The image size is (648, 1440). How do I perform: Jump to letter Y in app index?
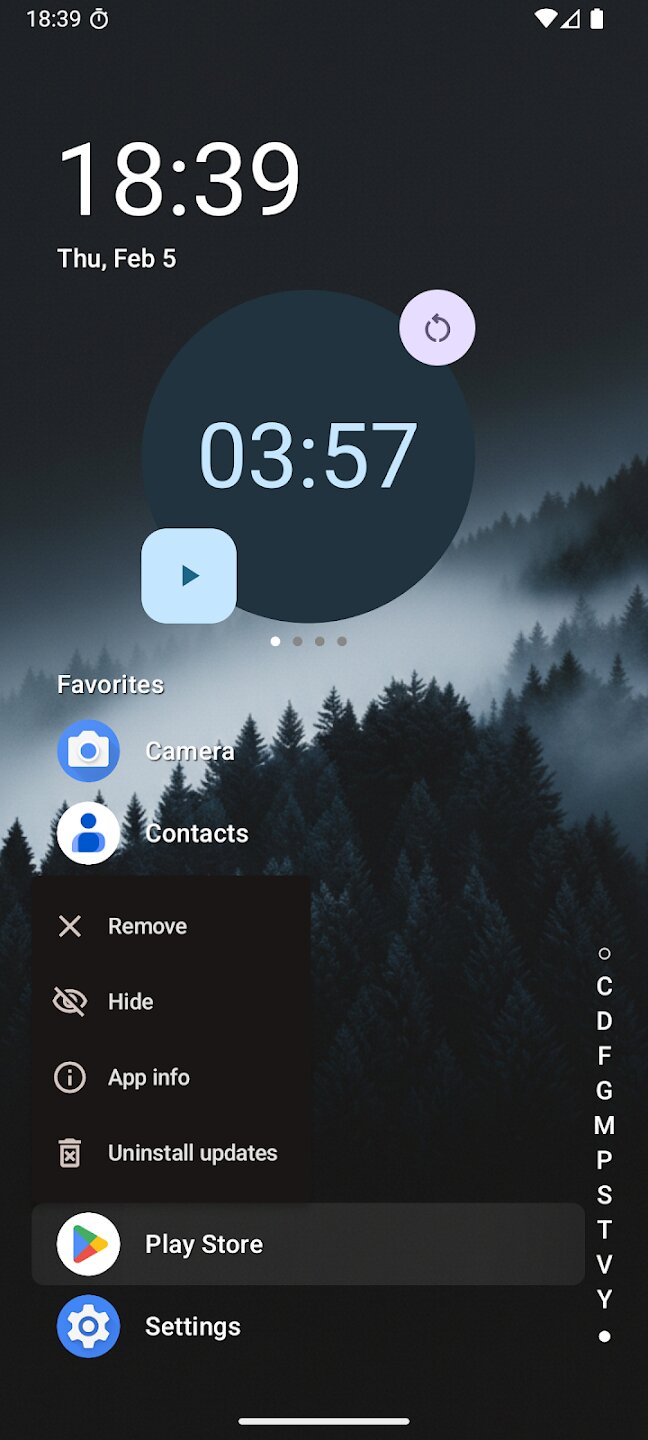click(604, 1299)
